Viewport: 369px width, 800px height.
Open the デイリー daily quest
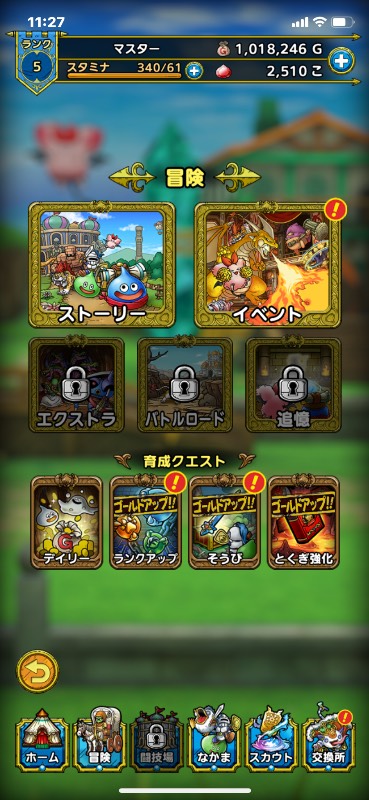tap(67, 522)
